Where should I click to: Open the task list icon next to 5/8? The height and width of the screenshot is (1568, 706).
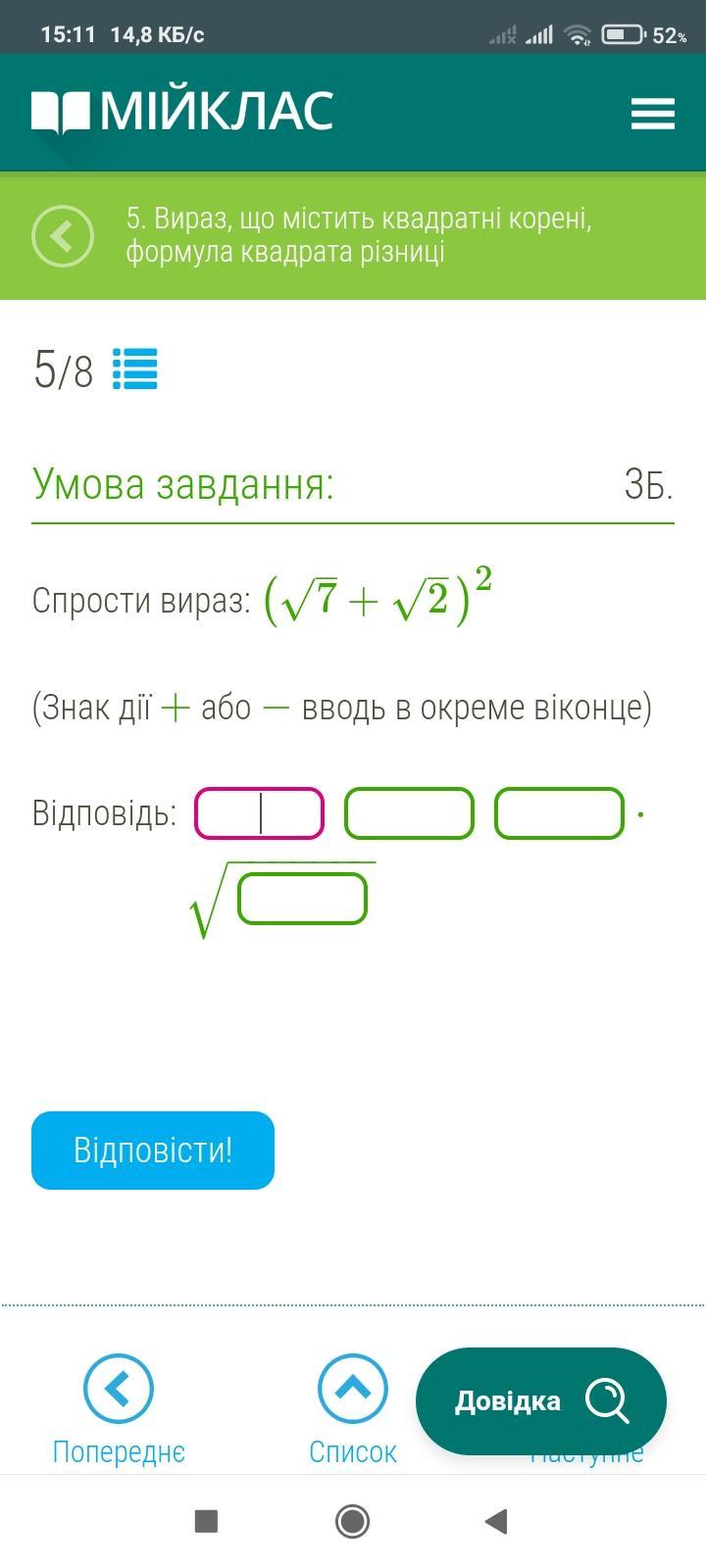(135, 369)
